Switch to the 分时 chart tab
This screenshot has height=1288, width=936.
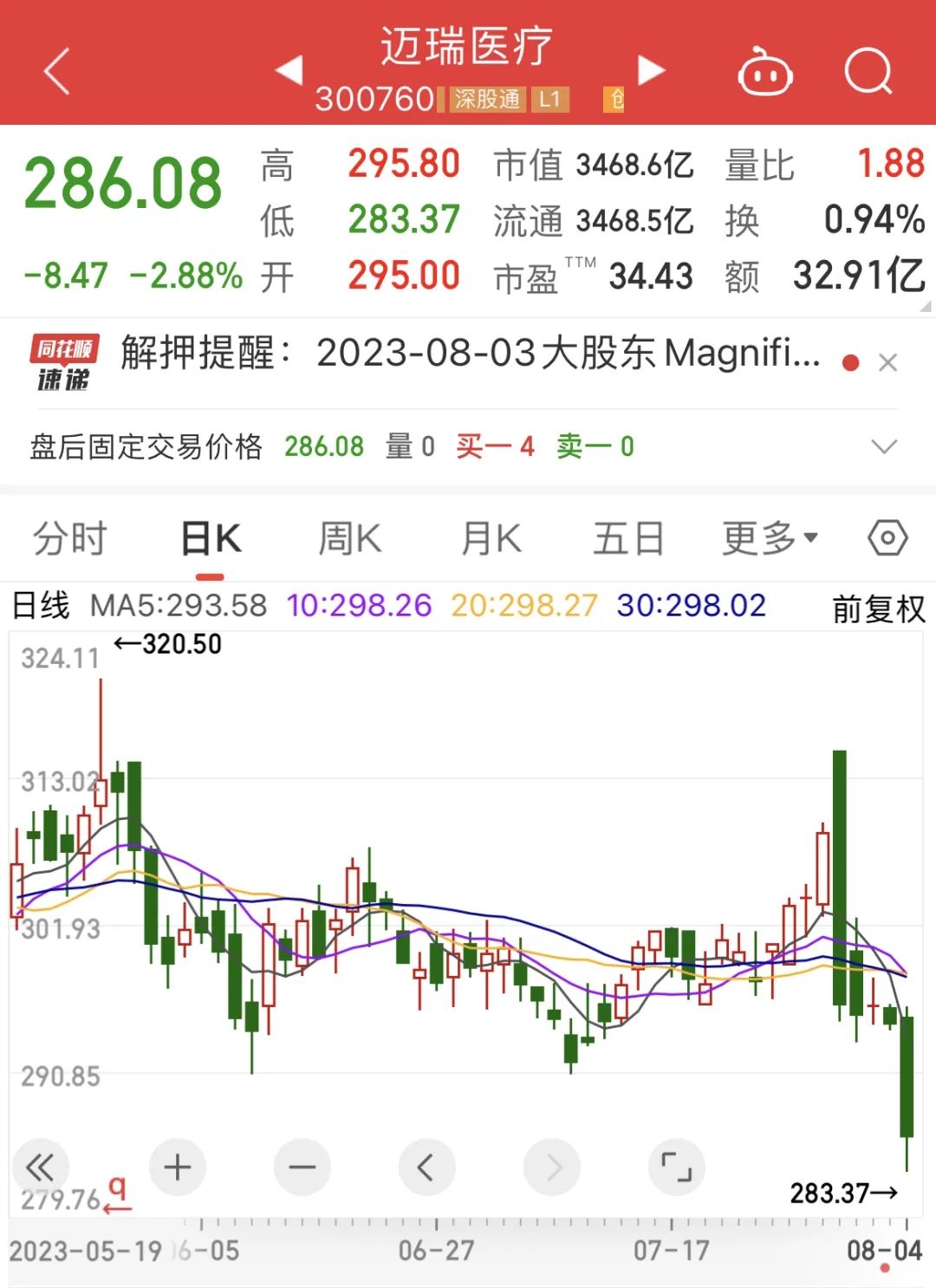coord(69,539)
